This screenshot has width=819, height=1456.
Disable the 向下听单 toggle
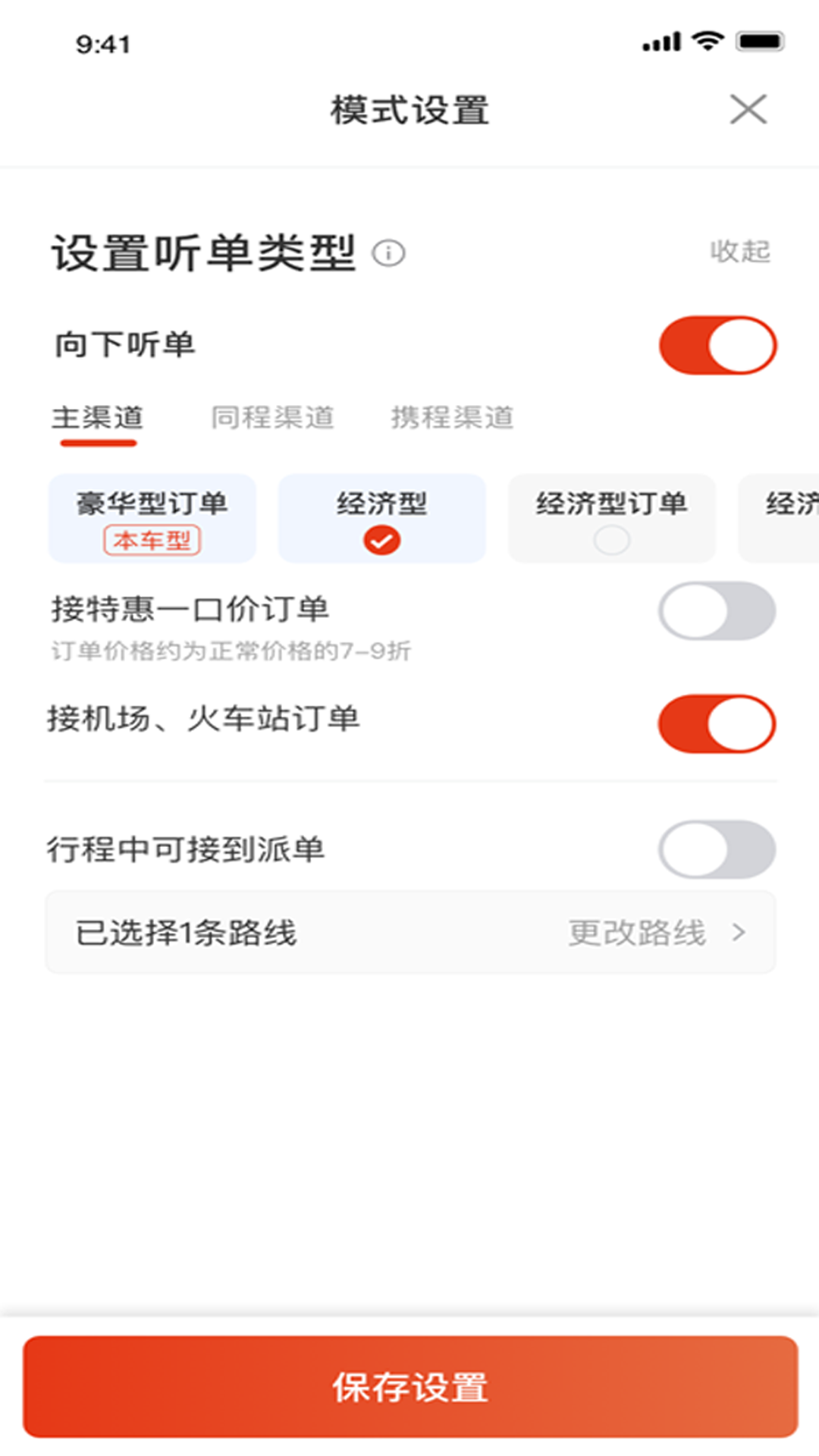[716, 345]
